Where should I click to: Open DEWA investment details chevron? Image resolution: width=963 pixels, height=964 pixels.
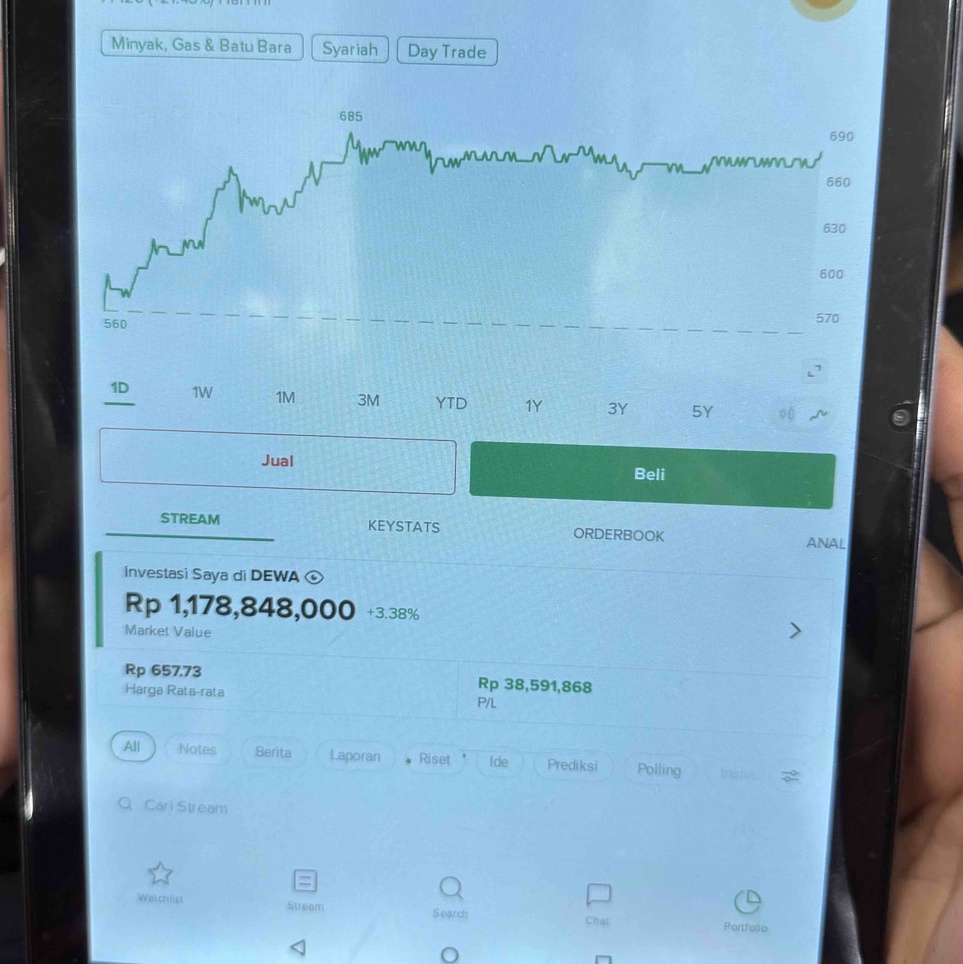point(795,631)
